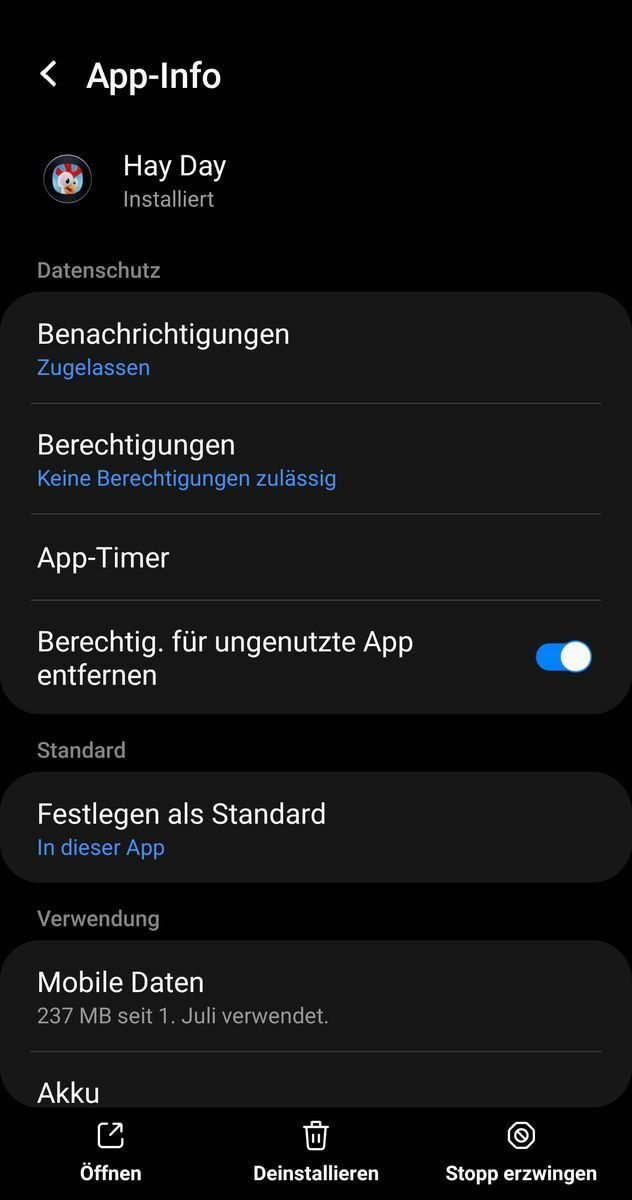
Task: Tap Deinstallieren to uninstall Hay Day
Action: click(316, 1153)
